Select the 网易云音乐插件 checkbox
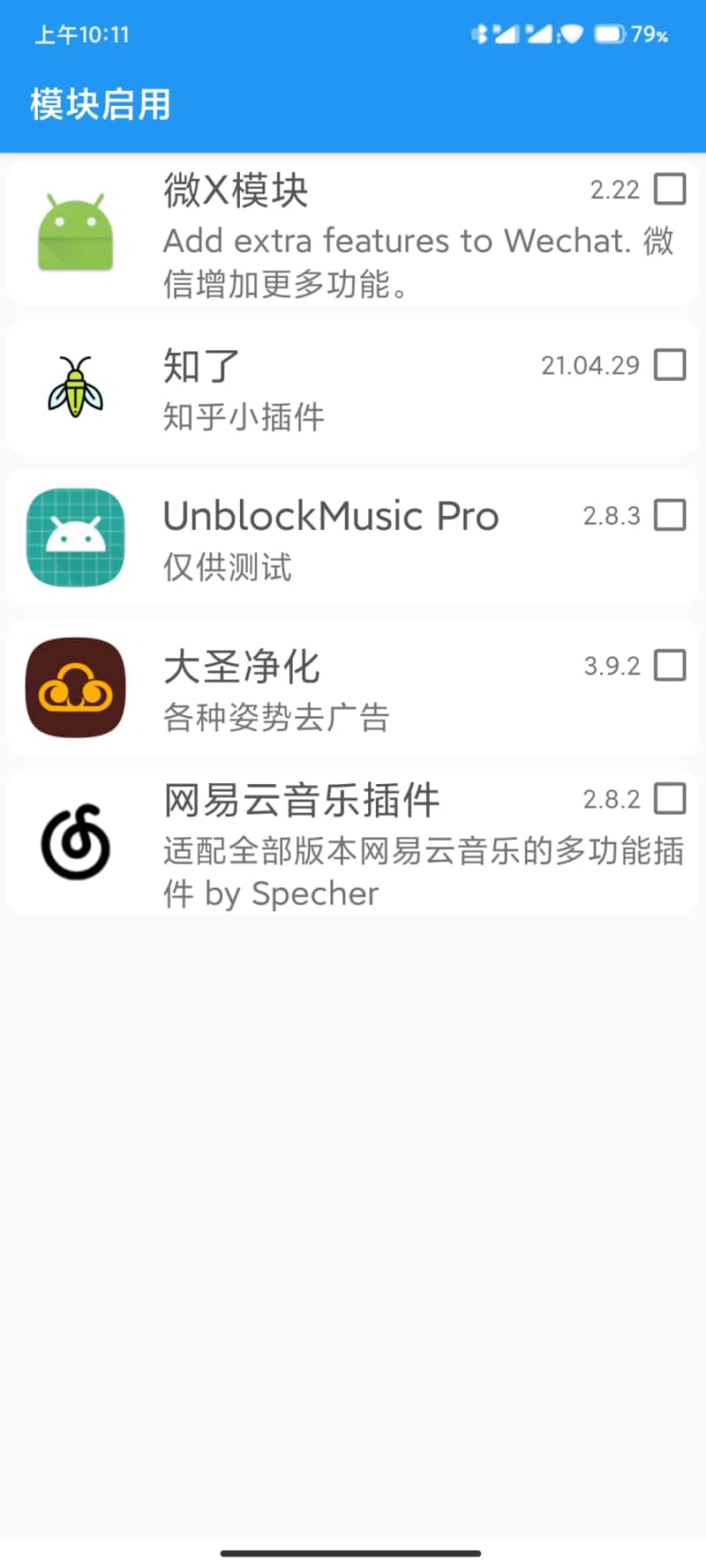This screenshot has height=1568, width=706. tap(670, 798)
